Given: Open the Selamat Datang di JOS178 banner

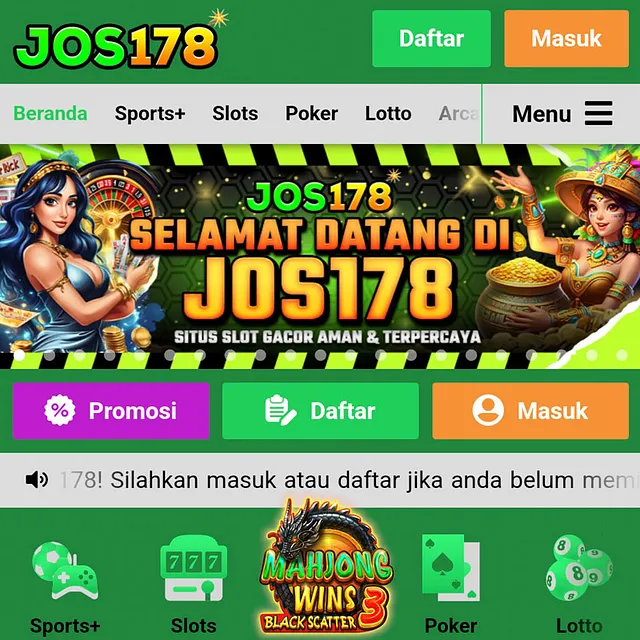Looking at the screenshot, I should (x=320, y=257).
